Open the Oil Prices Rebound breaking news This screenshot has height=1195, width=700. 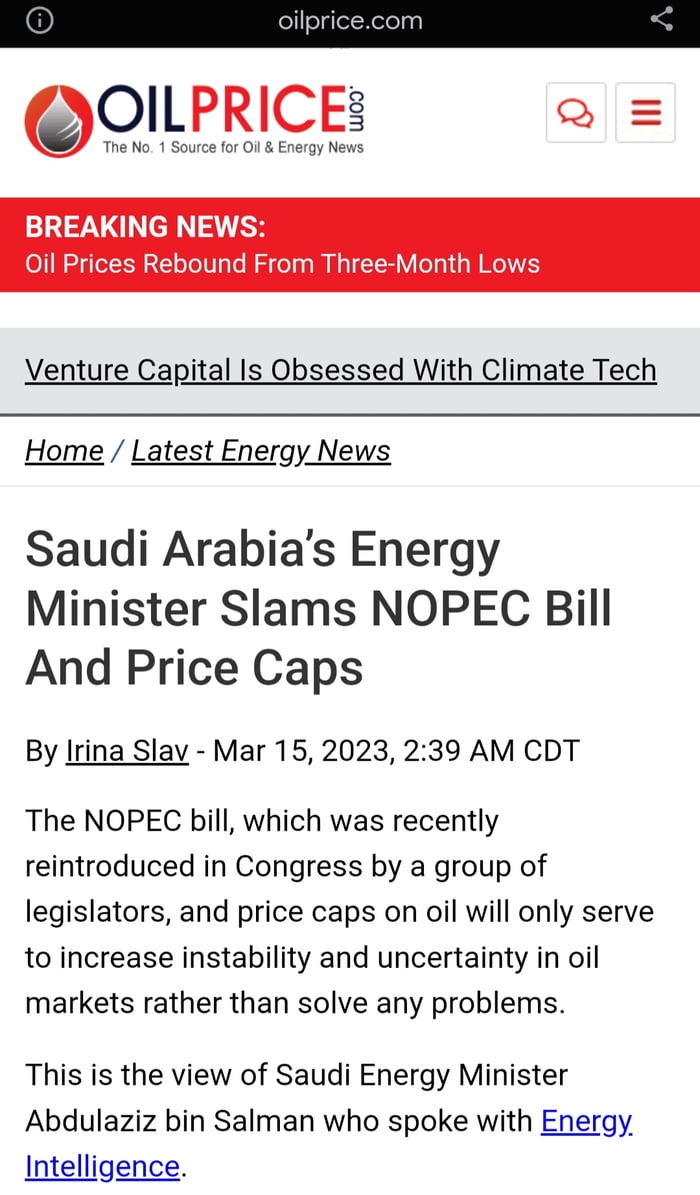[x=282, y=264]
